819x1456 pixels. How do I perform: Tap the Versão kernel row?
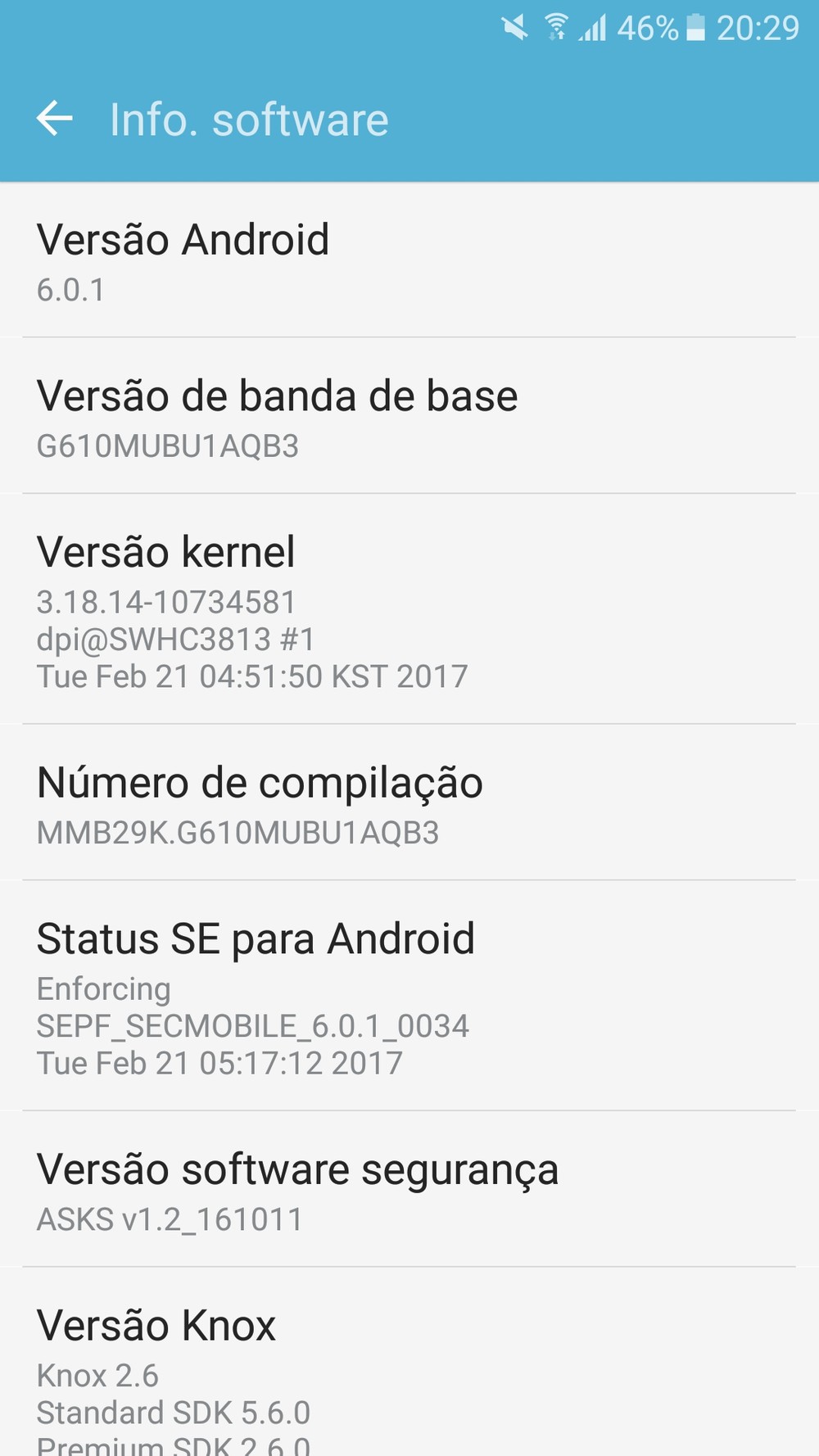409,610
